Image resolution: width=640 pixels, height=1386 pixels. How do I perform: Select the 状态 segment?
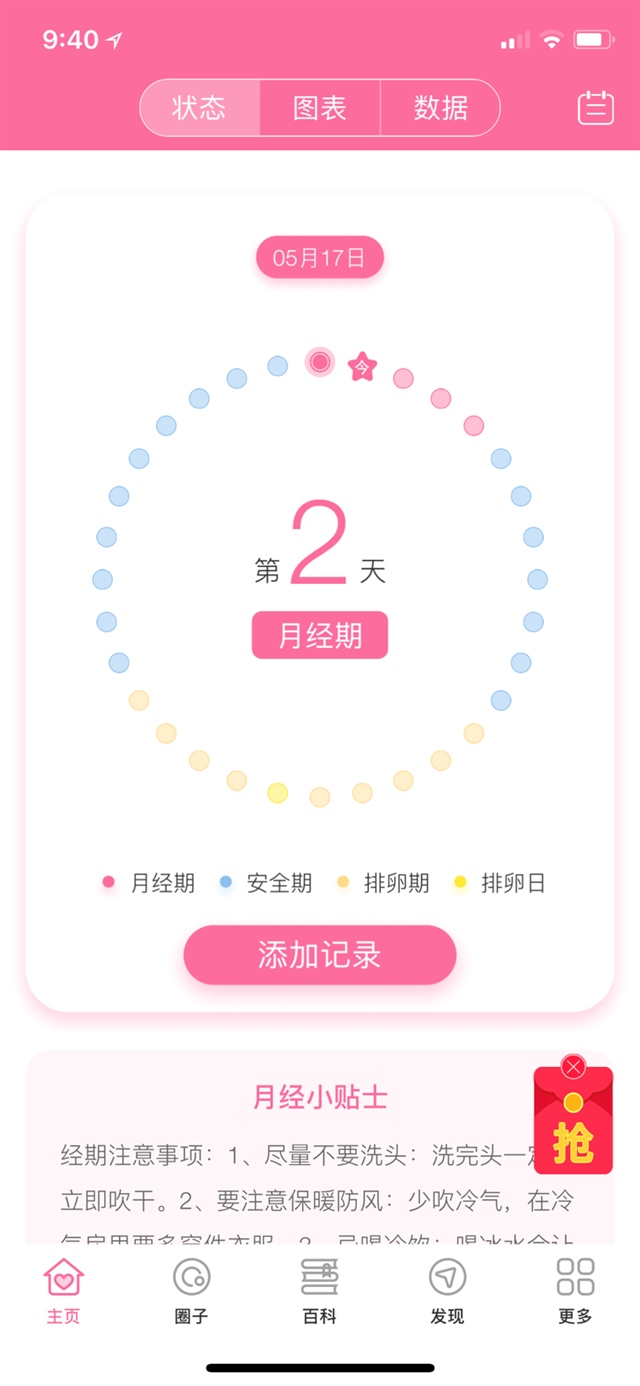pyautogui.click(x=200, y=108)
